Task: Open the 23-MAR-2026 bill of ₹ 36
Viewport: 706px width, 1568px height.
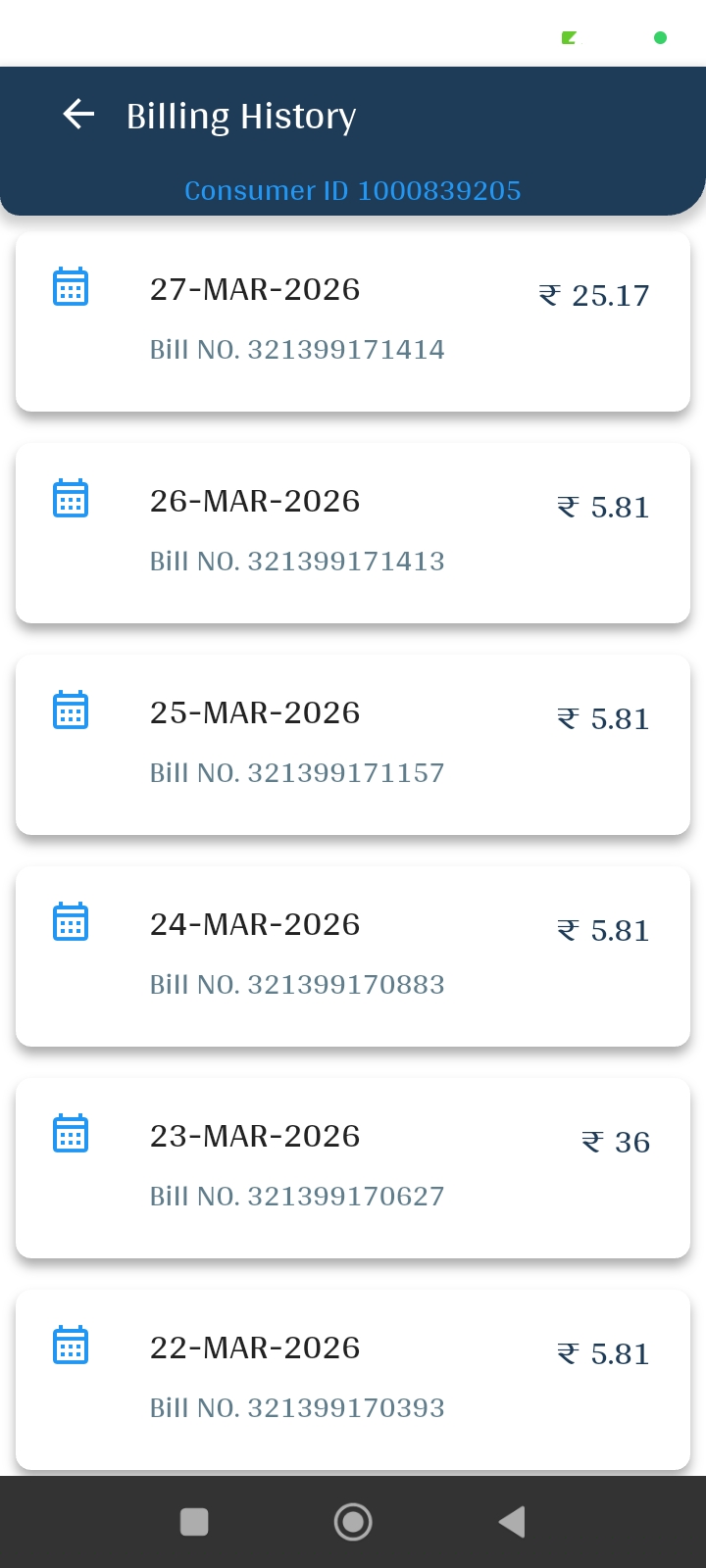Action: point(353,1167)
